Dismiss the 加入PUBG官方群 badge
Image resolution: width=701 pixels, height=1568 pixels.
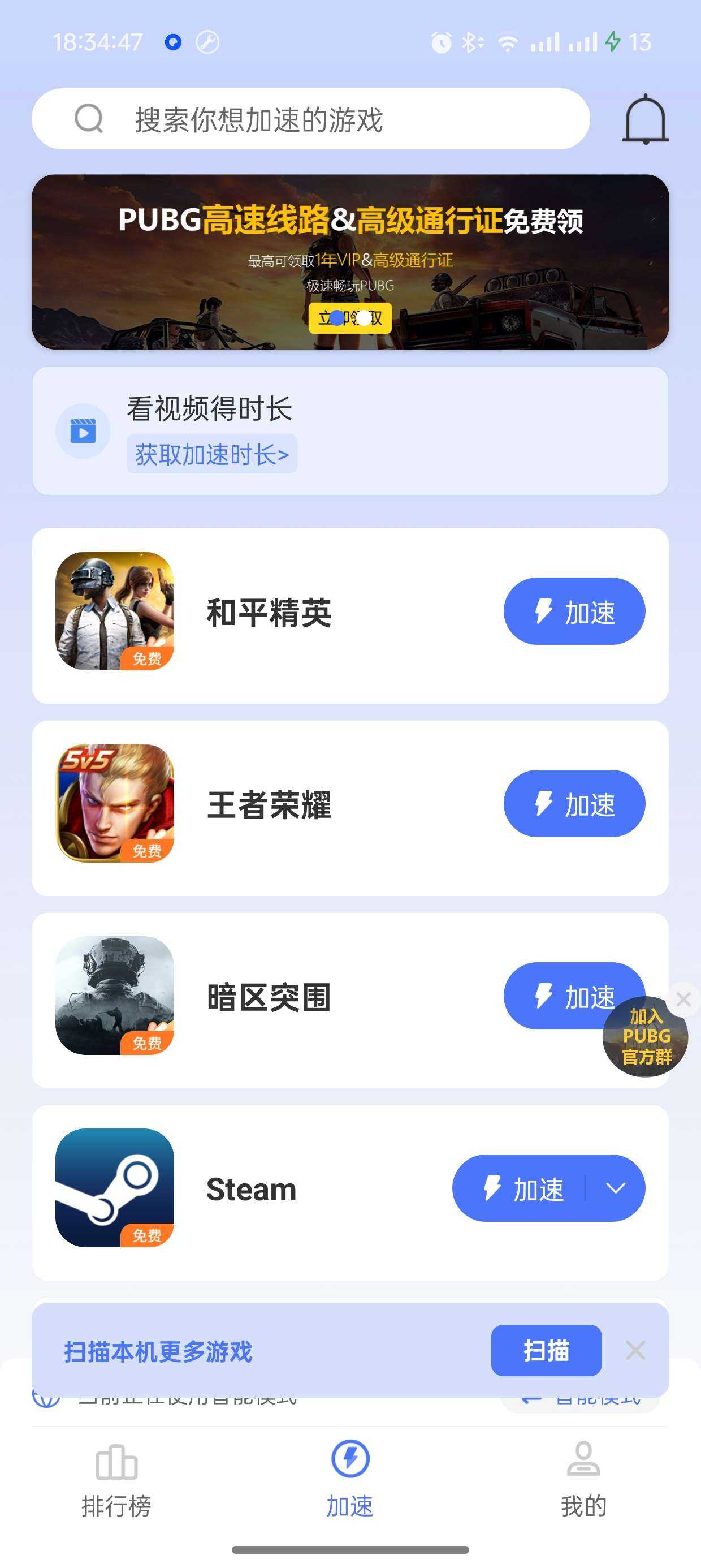point(683,998)
